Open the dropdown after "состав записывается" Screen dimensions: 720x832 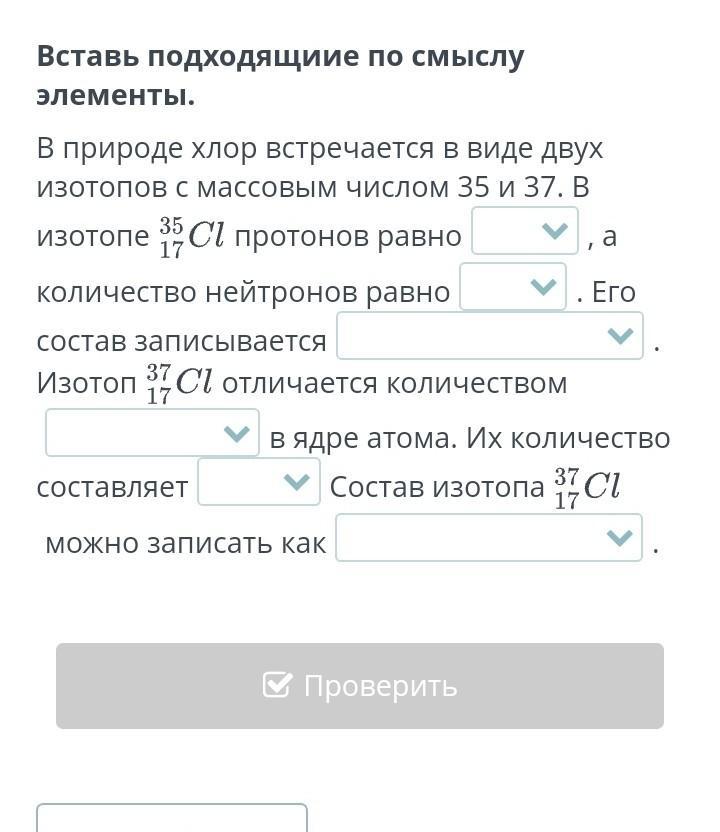tap(490, 336)
